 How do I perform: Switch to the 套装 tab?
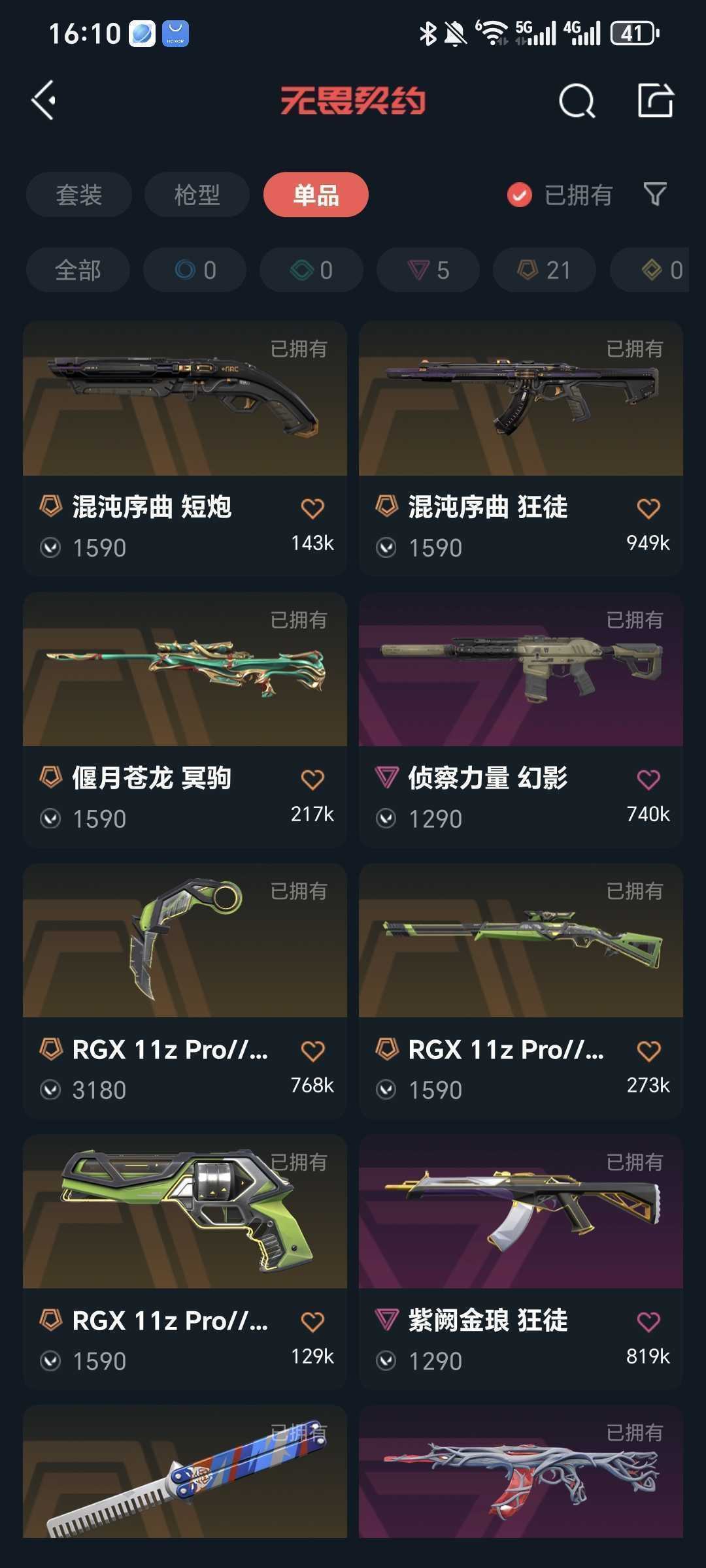tap(79, 195)
